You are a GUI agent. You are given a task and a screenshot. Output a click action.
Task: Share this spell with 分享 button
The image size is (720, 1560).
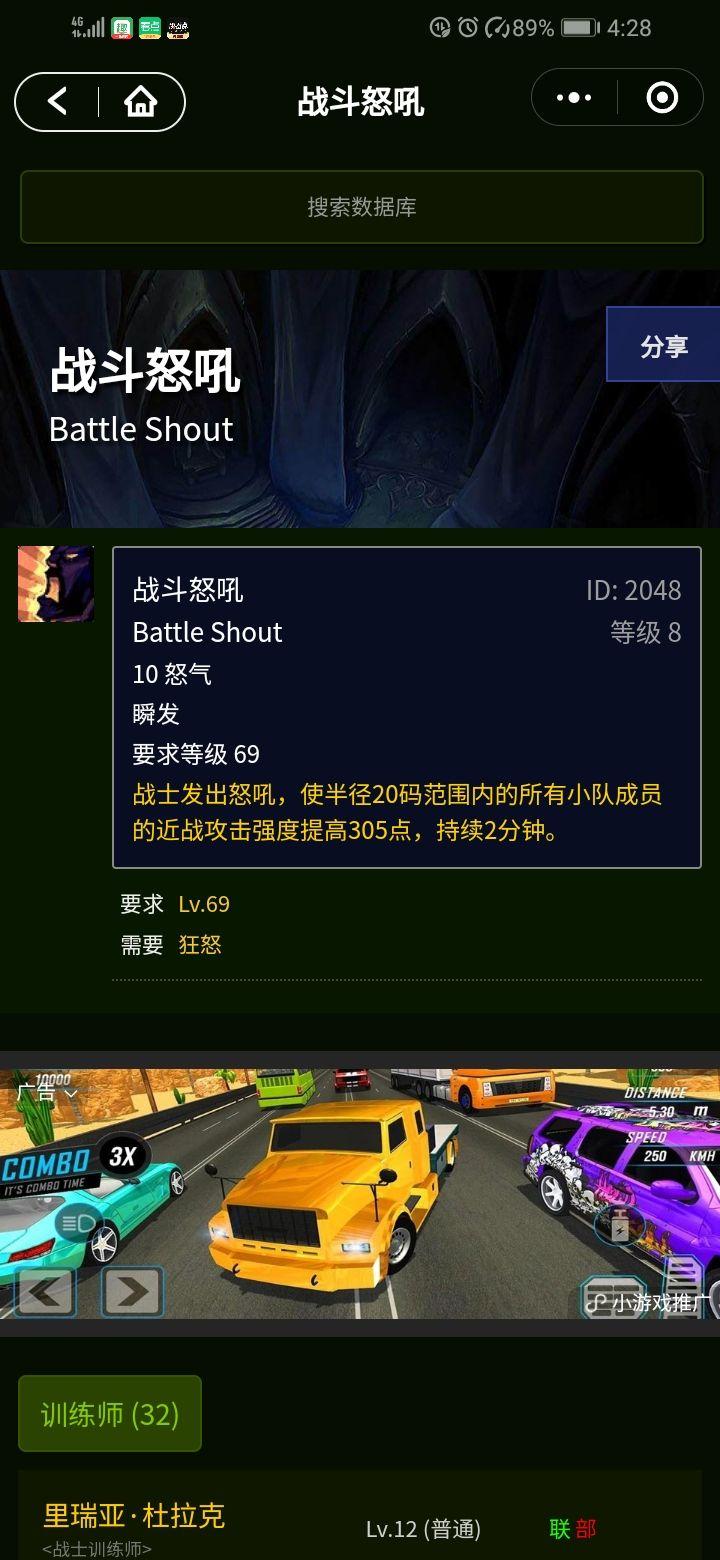(x=663, y=345)
